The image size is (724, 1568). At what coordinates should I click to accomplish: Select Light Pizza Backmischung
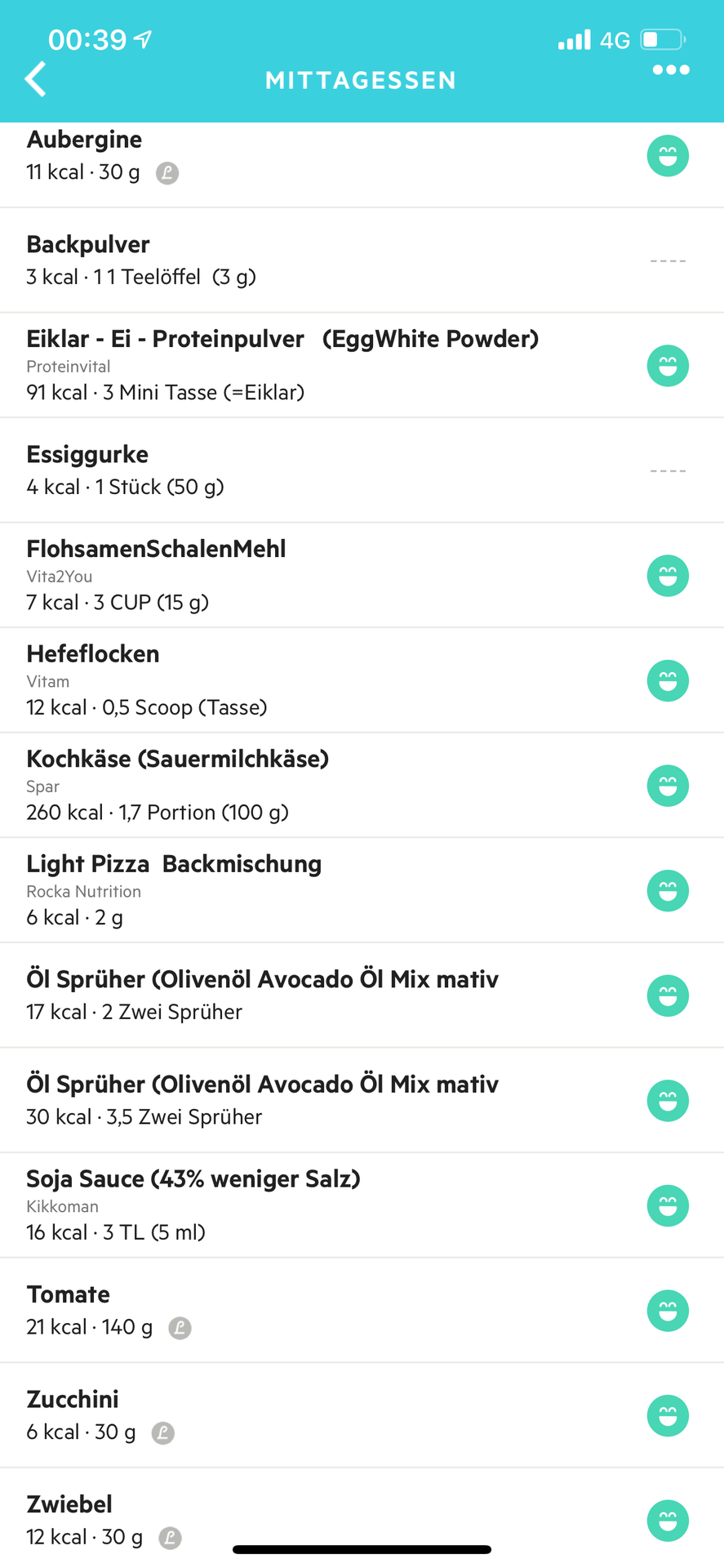point(362,890)
